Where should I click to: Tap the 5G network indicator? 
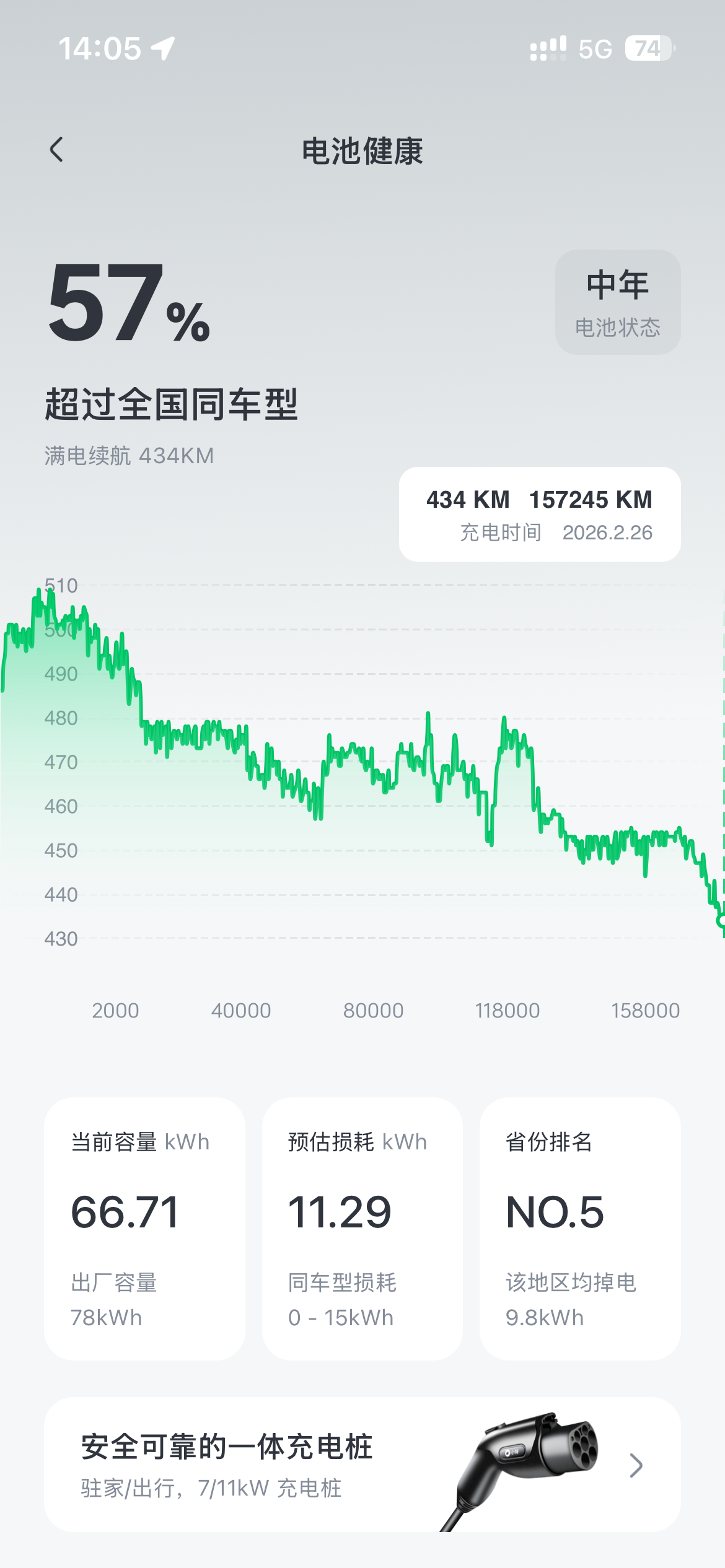596,48
